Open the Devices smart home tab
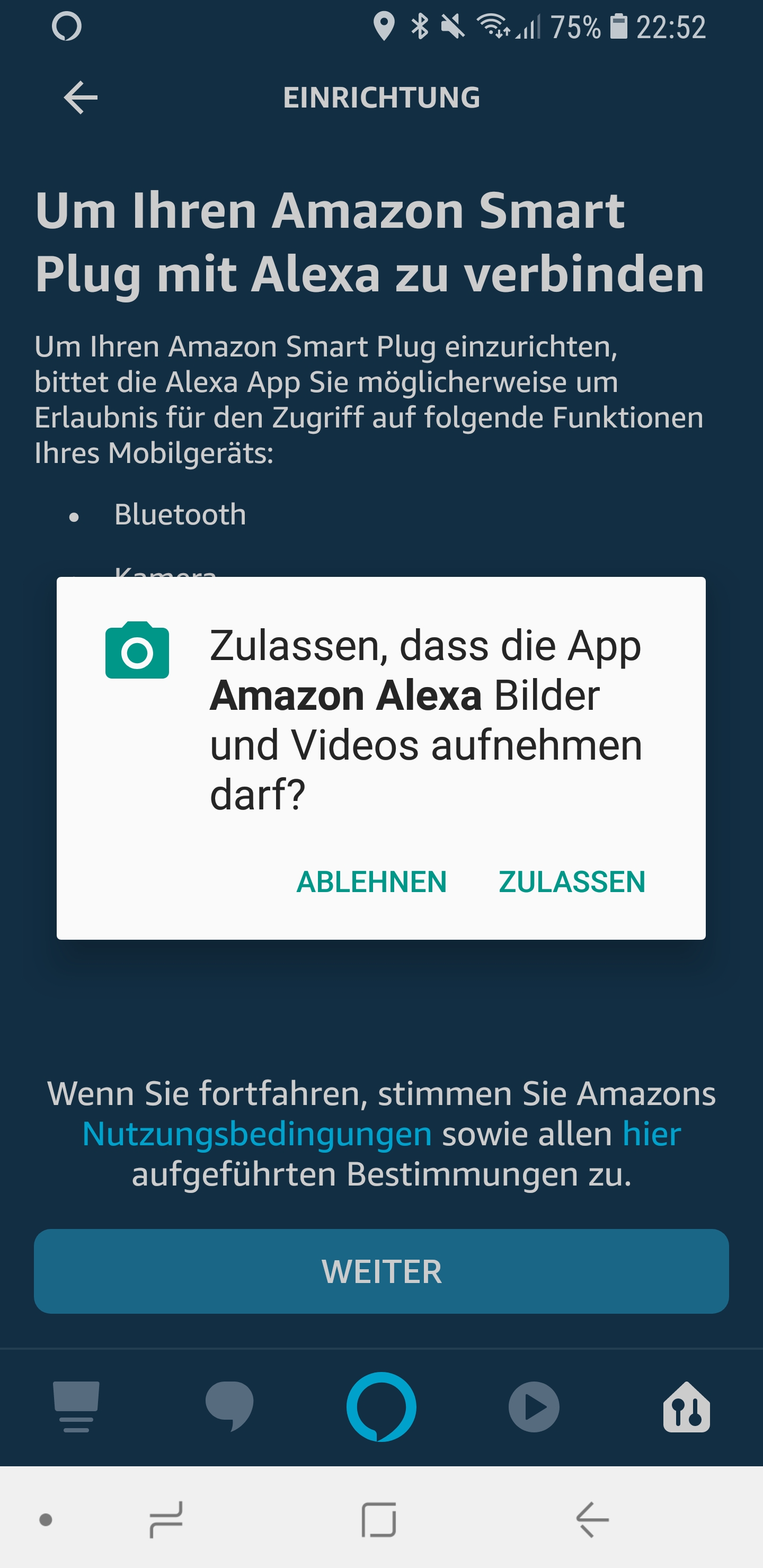This screenshot has width=763, height=1568. 686,1406
